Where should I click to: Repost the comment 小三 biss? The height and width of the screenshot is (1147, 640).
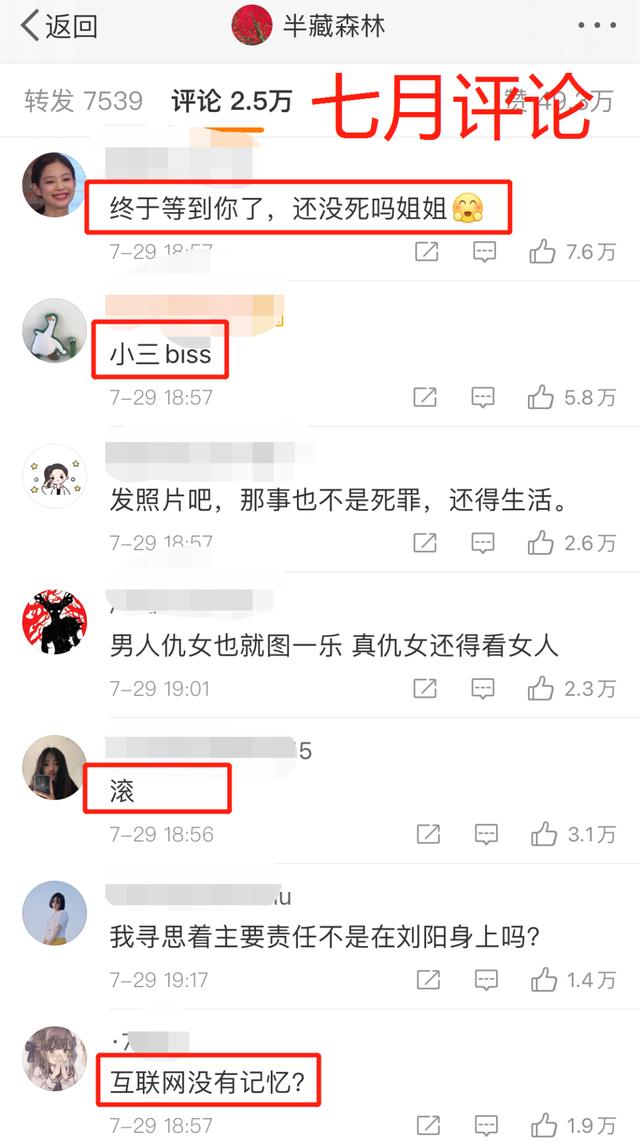click(426, 398)
